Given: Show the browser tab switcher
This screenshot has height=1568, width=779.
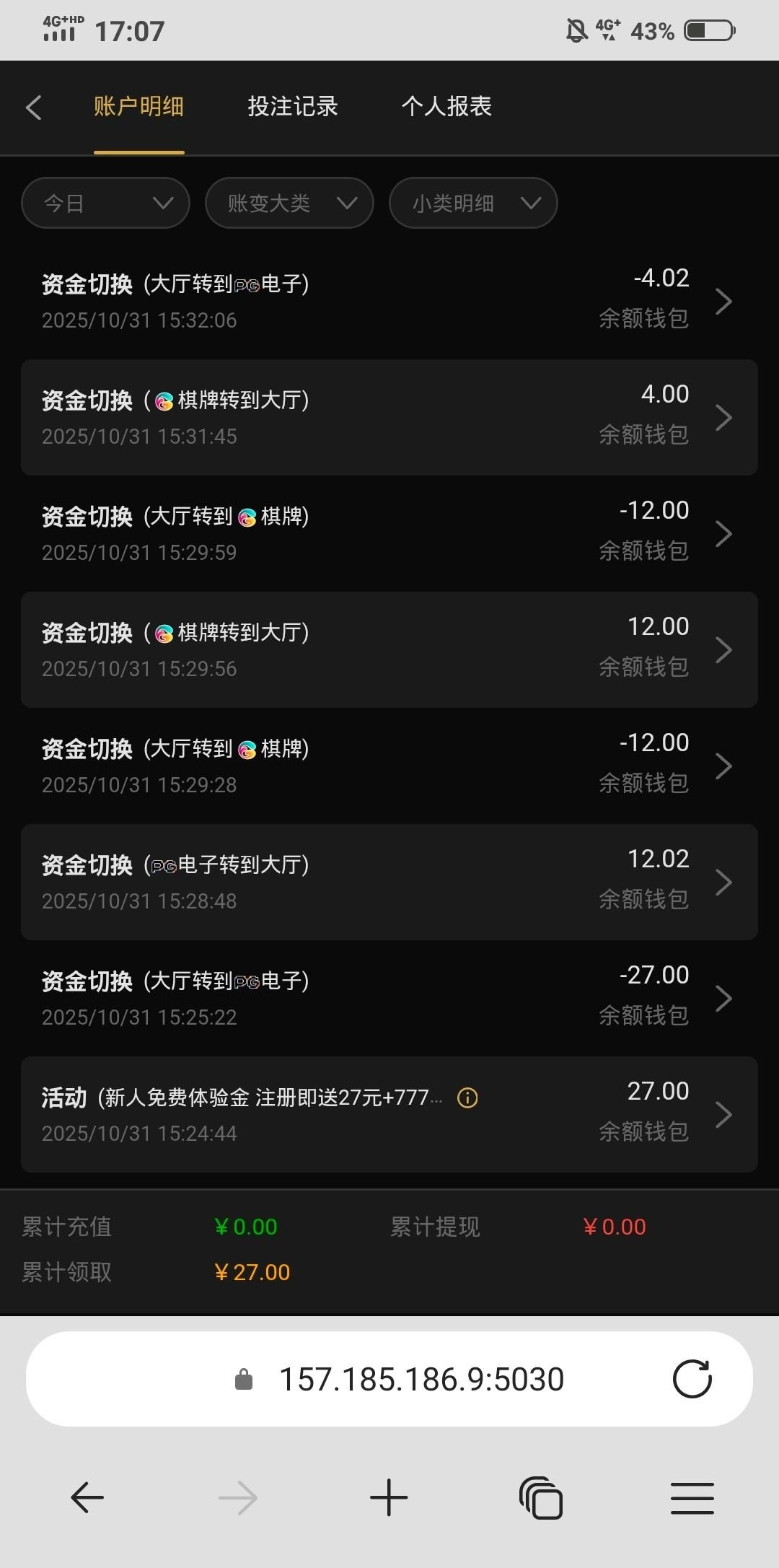Looking at the screenshot, I should click(x=541, y=1497).
